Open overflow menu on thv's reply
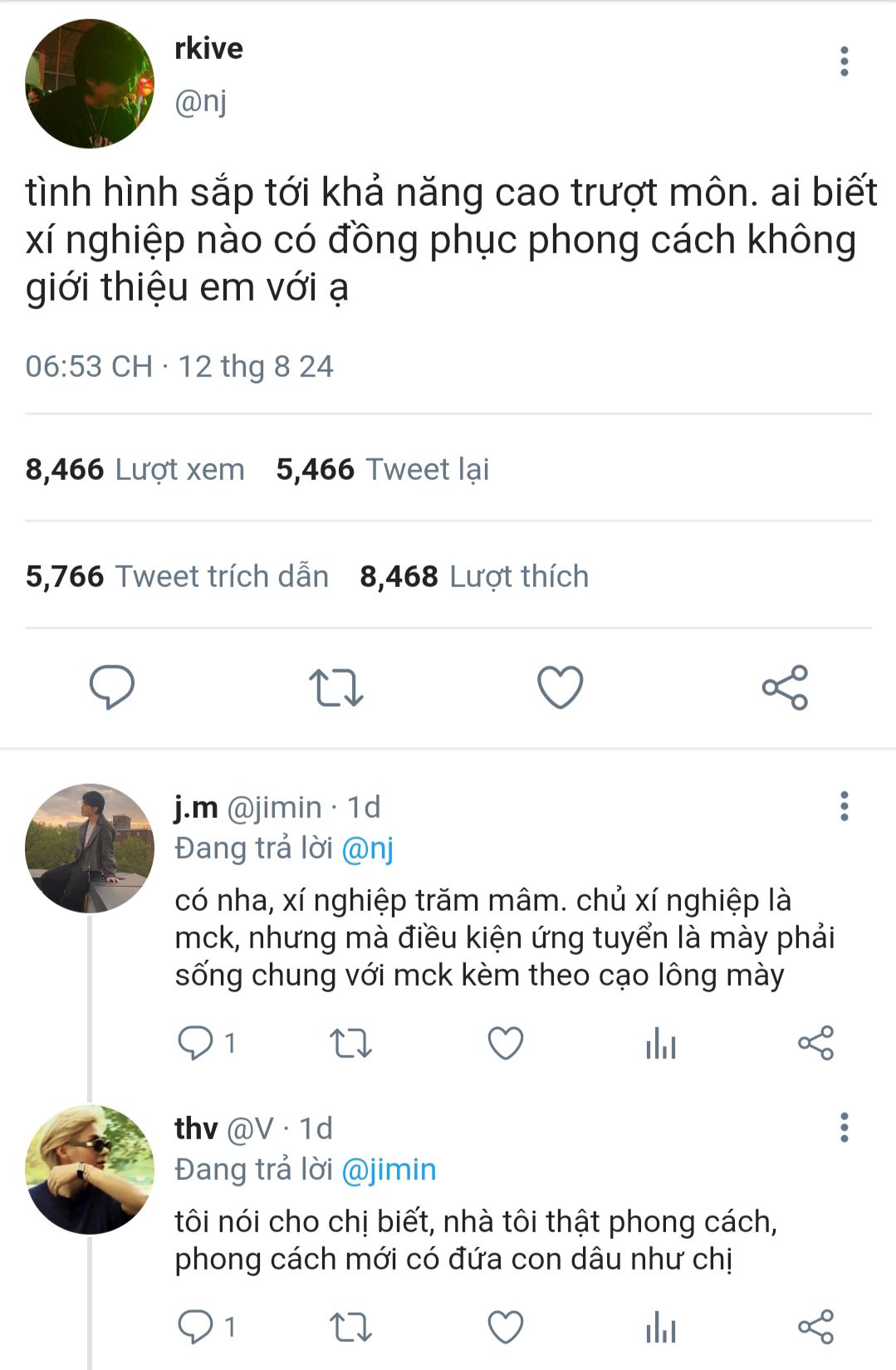Image resolution: width=896 pixels, height=1370 pixels. pos(844,1128)
